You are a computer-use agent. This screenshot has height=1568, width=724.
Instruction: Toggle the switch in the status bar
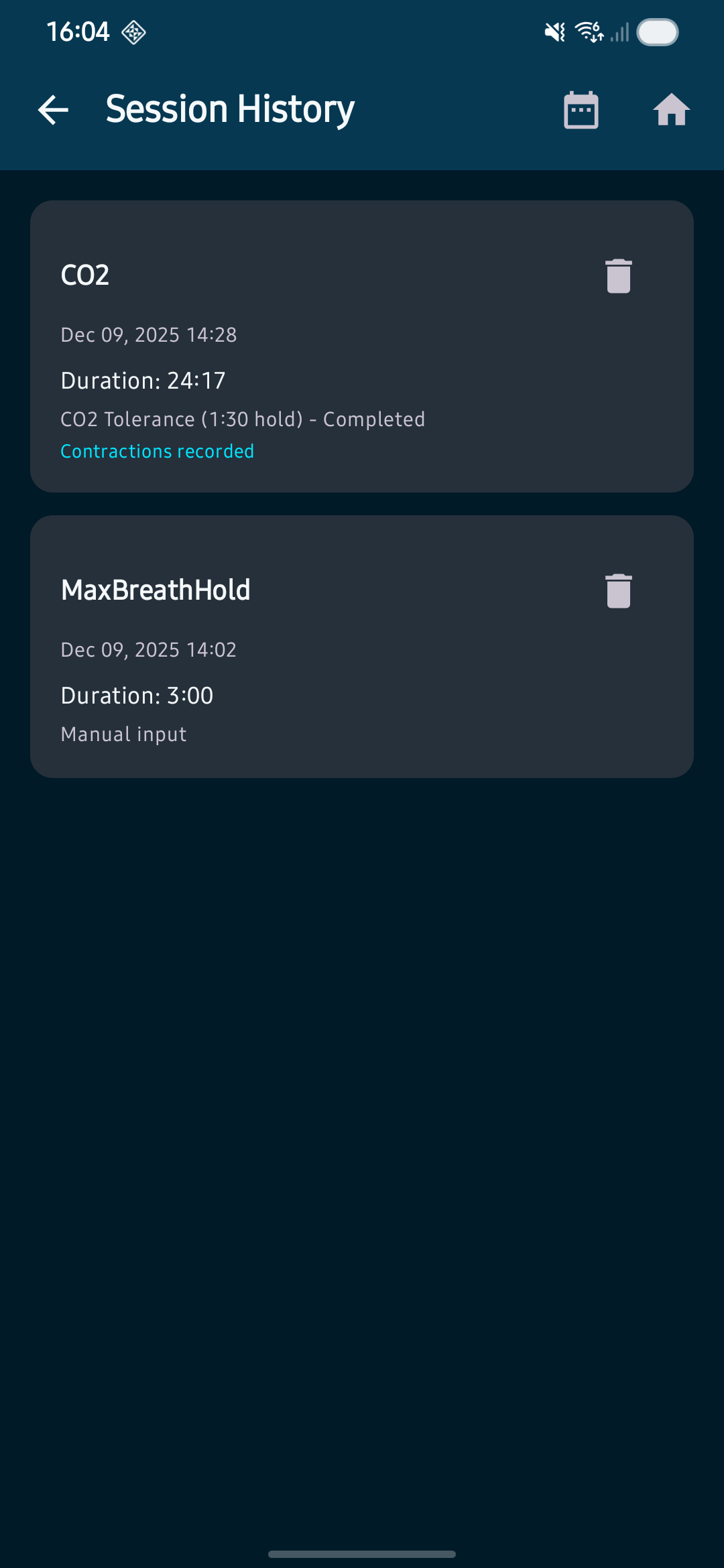[658, 31]
